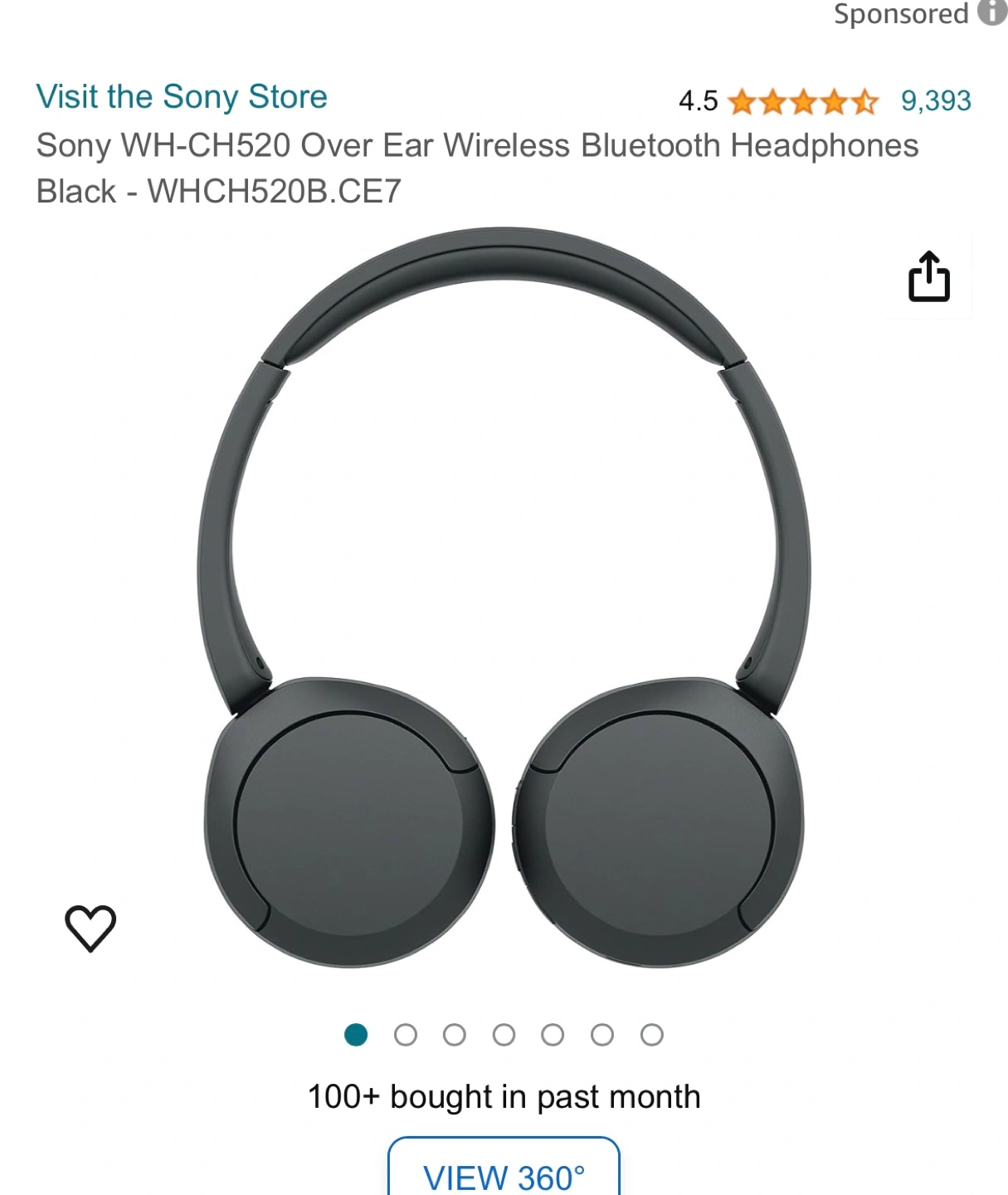Viewport: 1008px width, 1195px height.
Task: Open the Sponsored info icon
Action: pyautogui.click(x=992, y=12)
